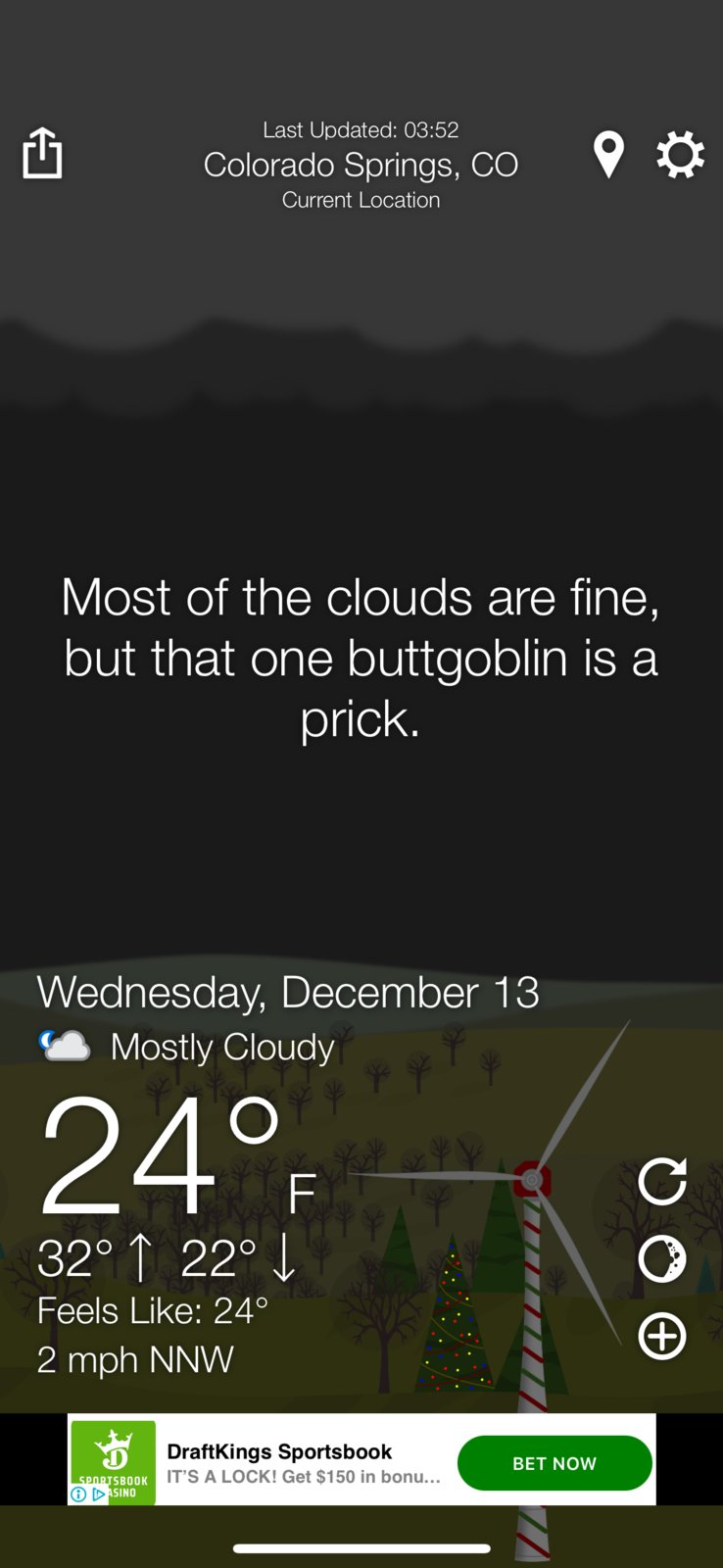
Task: Share the current weather report
Action: click(42, 154)
